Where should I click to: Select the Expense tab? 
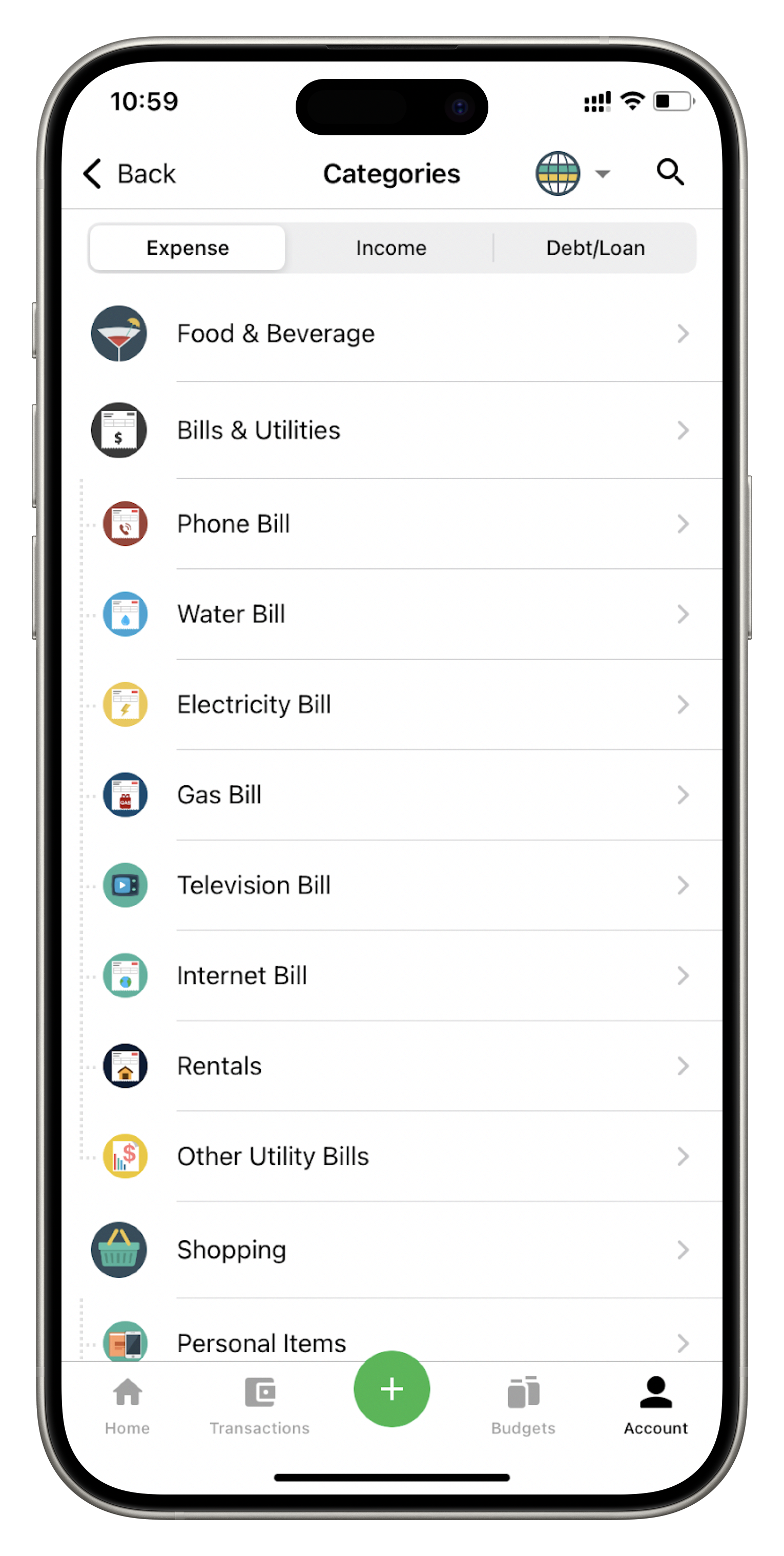[x=187, y=248]
